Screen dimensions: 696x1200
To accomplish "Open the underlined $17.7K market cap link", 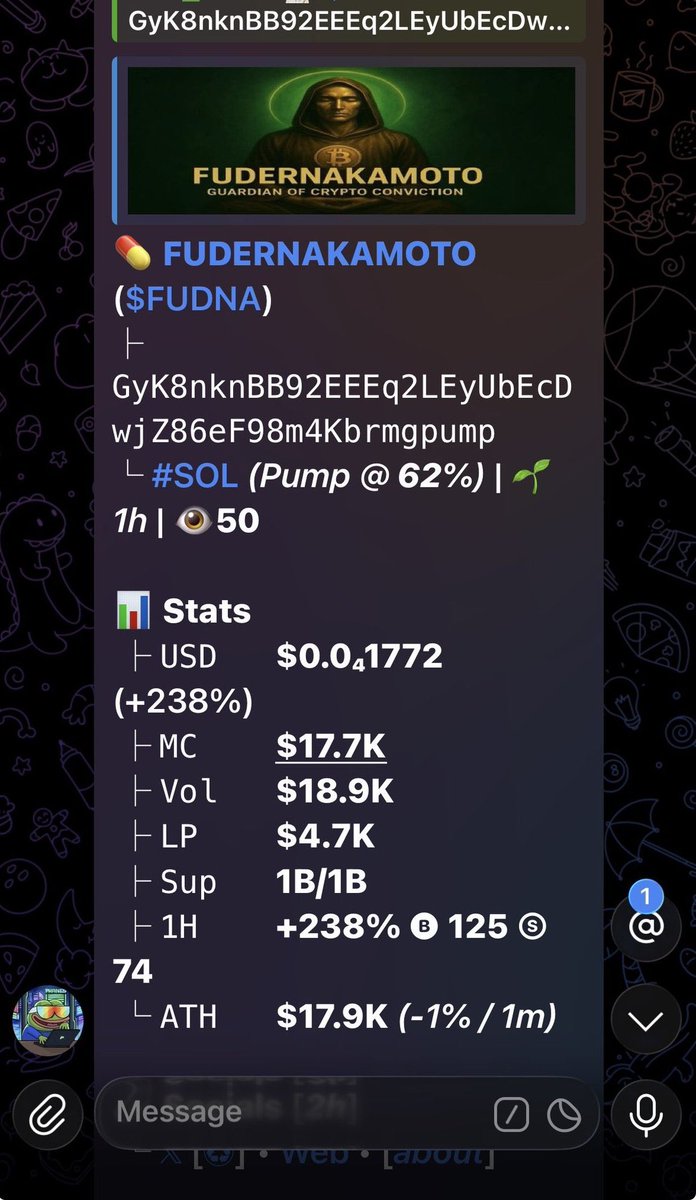I will pos(331,746).
